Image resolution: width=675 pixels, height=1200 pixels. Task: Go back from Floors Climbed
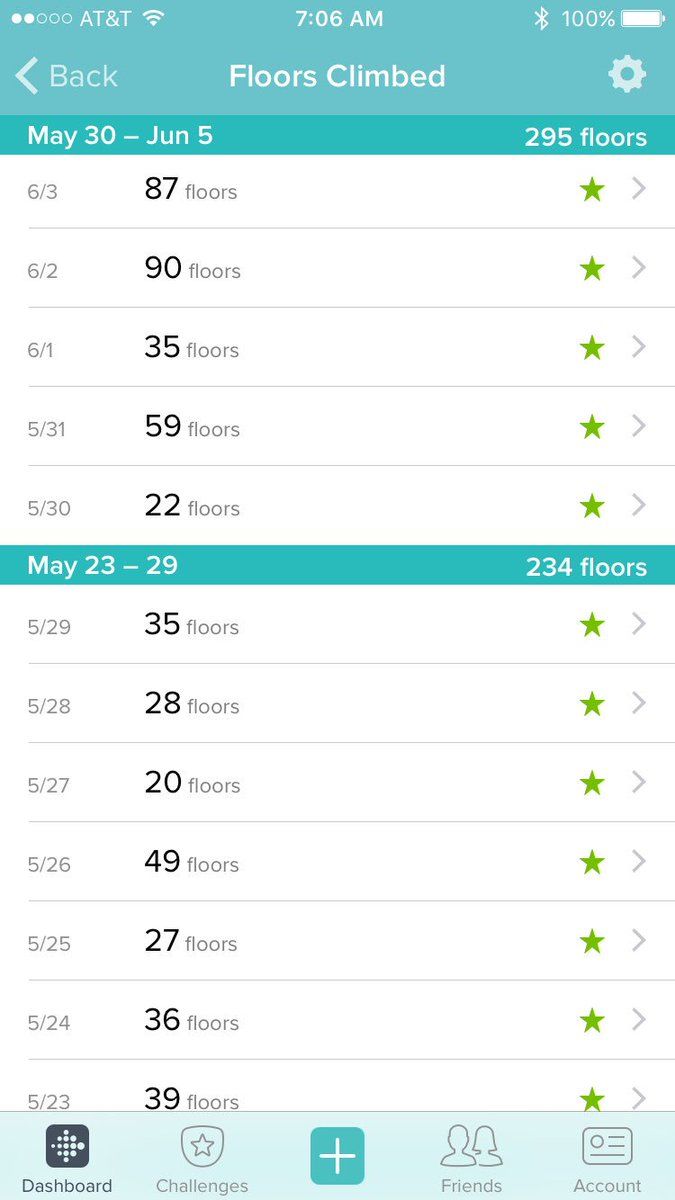(x=66, y=76)
